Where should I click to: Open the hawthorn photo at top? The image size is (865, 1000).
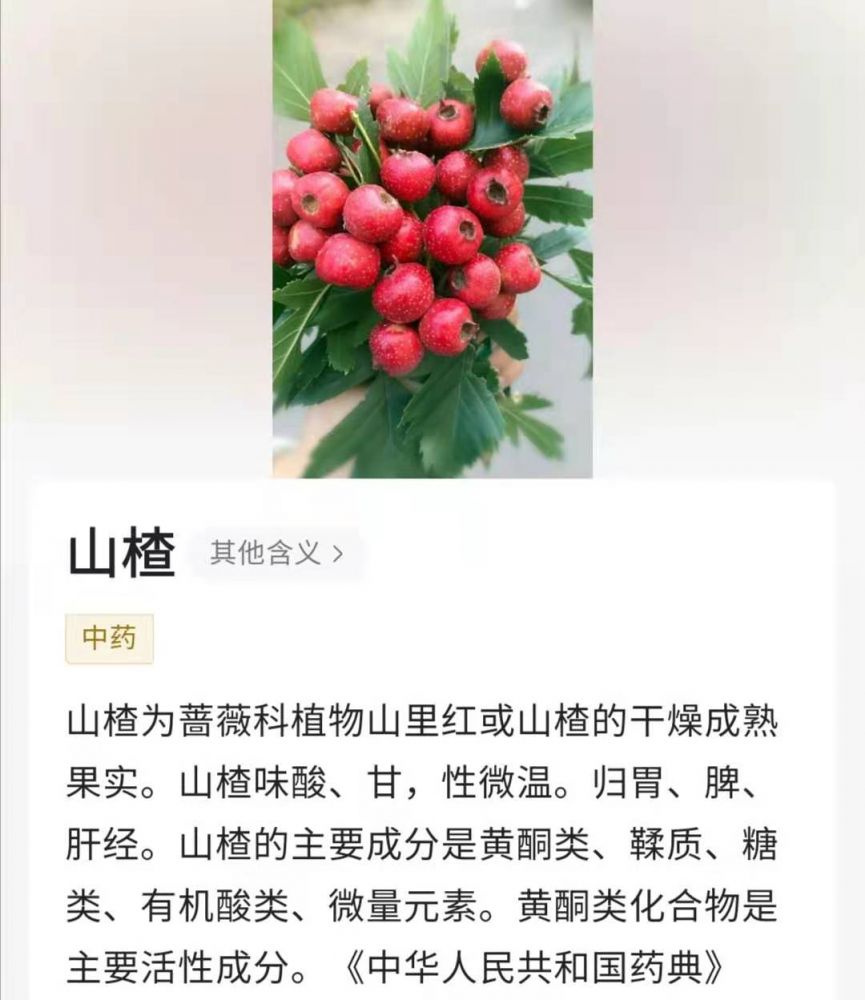click(432, 238)
